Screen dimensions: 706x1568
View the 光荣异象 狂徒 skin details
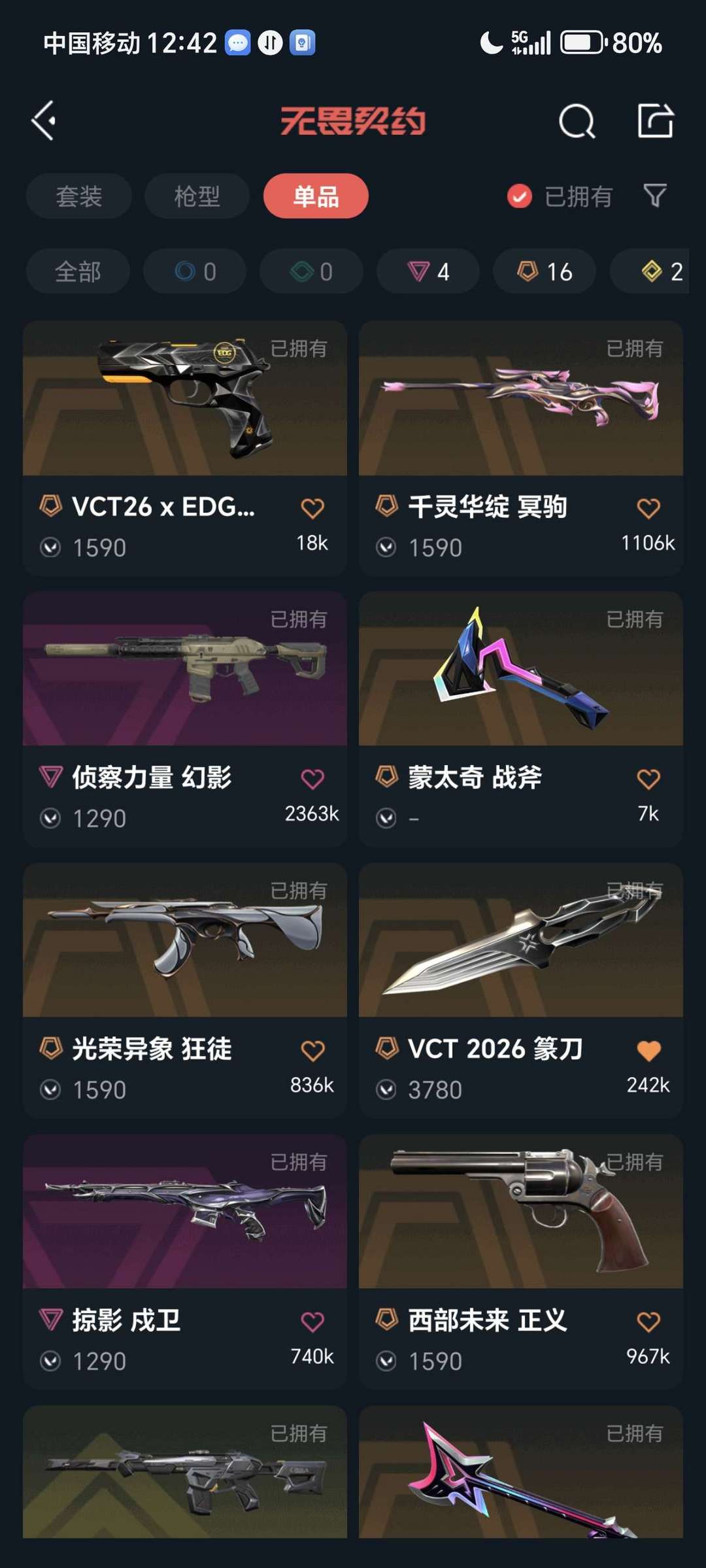(185, 941)
